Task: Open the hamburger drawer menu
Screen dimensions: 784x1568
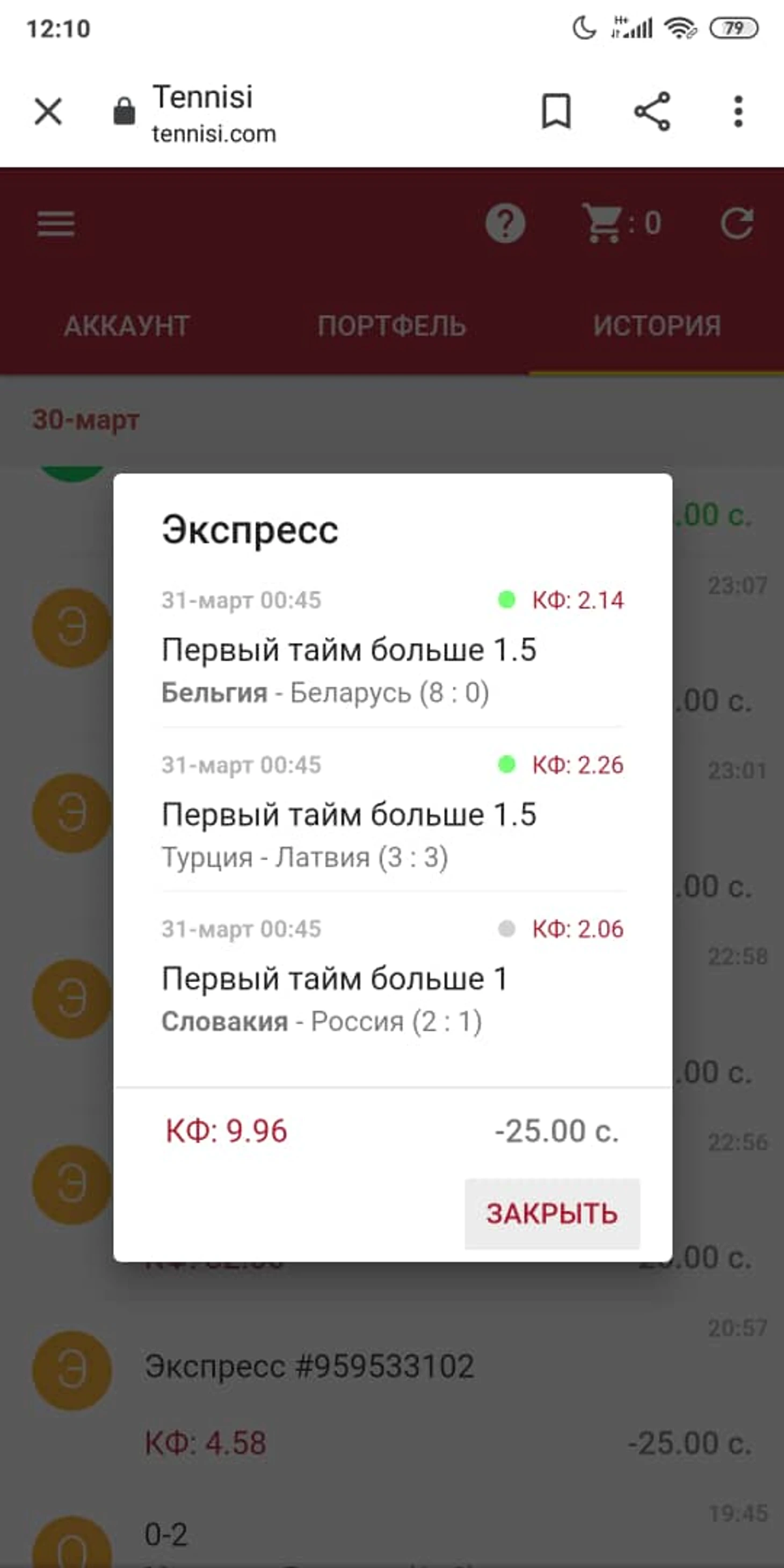Action: (x=56, y=224)
